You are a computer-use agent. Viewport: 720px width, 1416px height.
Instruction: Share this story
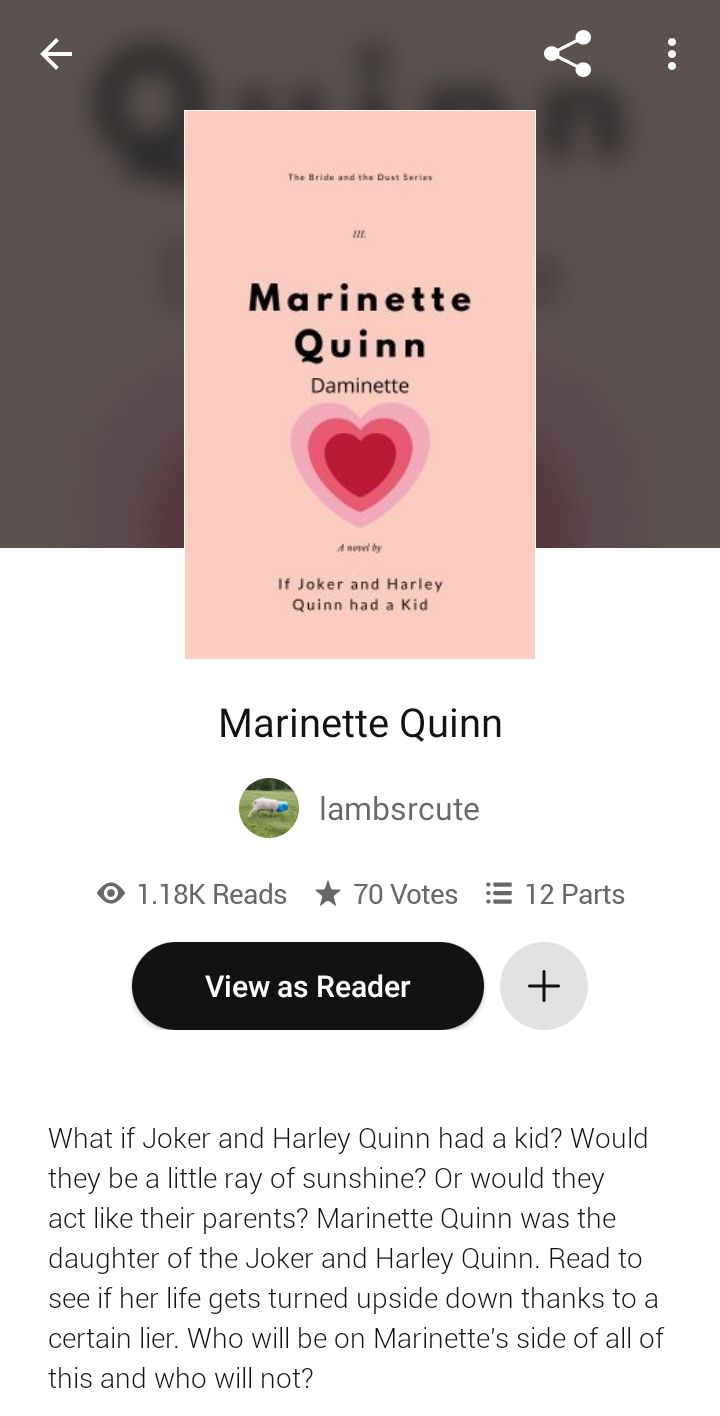click(567, 54)
